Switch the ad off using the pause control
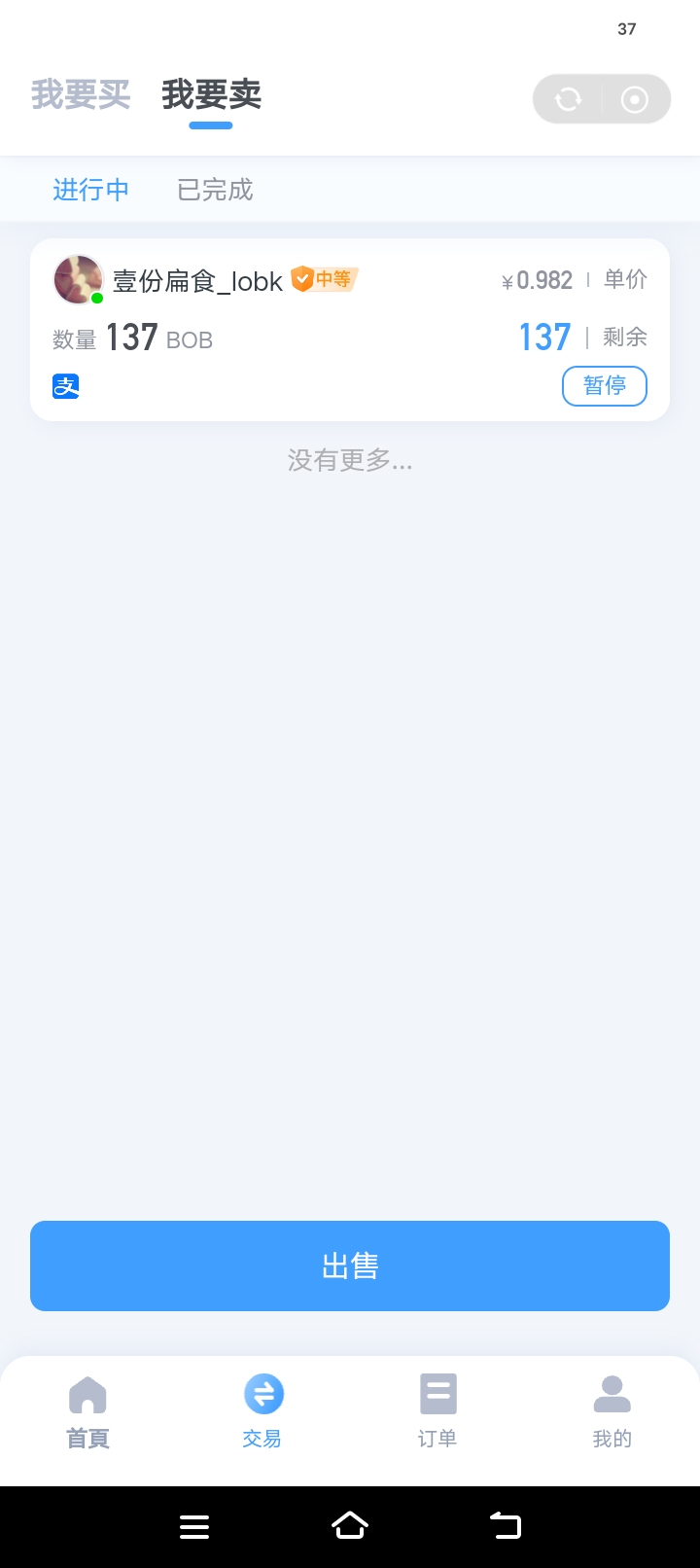The width and height of the screenshot is (700, 1568). 605,386
